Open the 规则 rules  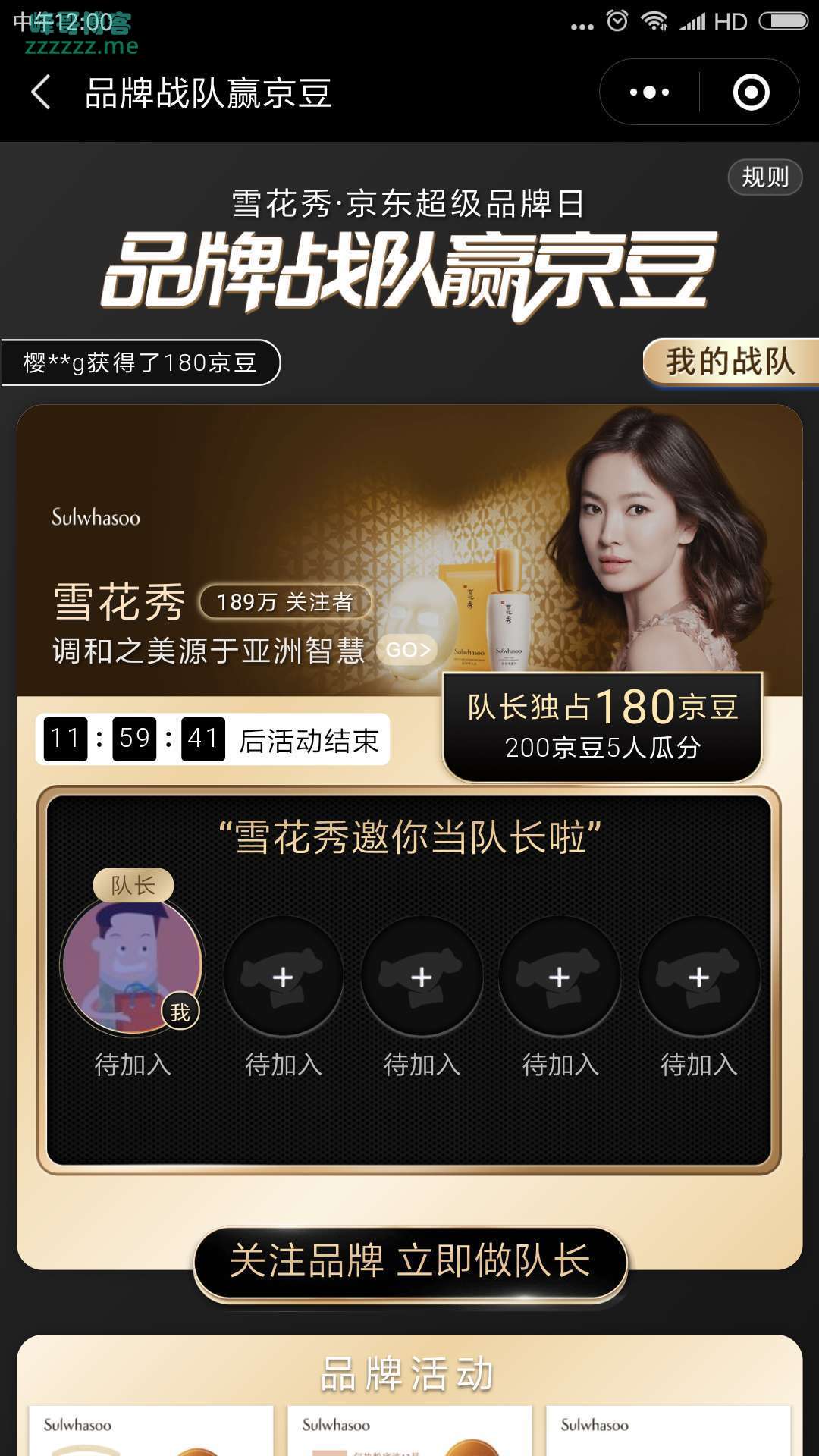pyautogui.click(x=764, y=177)
